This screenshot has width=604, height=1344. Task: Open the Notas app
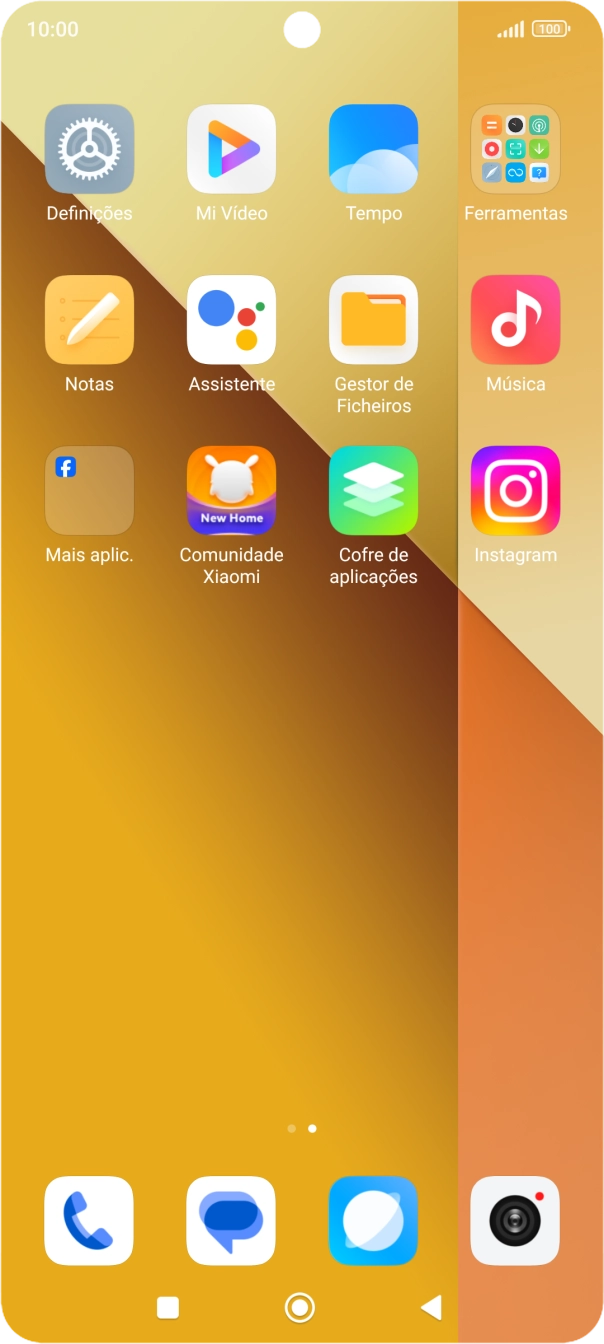coord(89,320)
